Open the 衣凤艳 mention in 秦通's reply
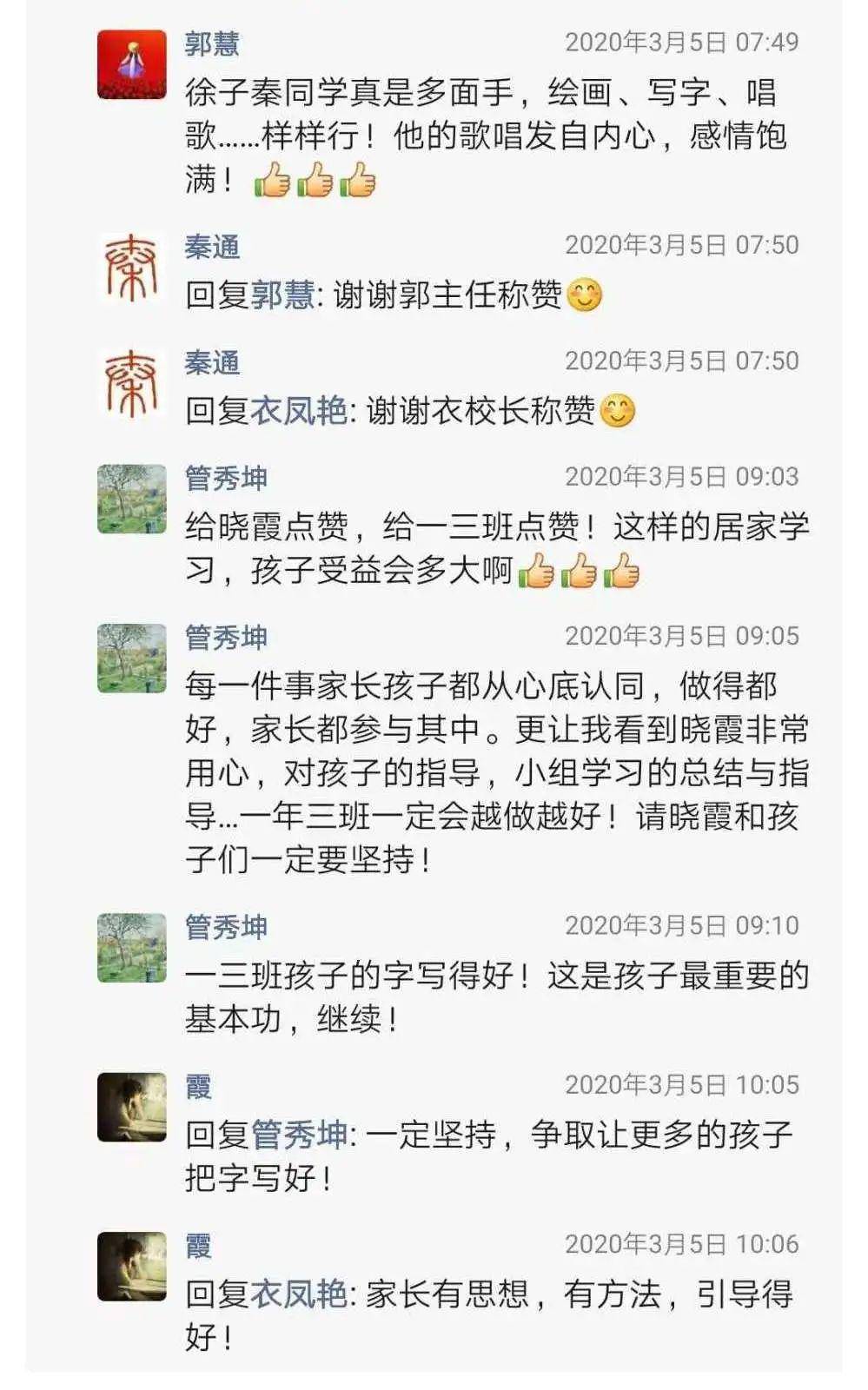The width and height of the screenshot is (868, 1390). [299, 411]
